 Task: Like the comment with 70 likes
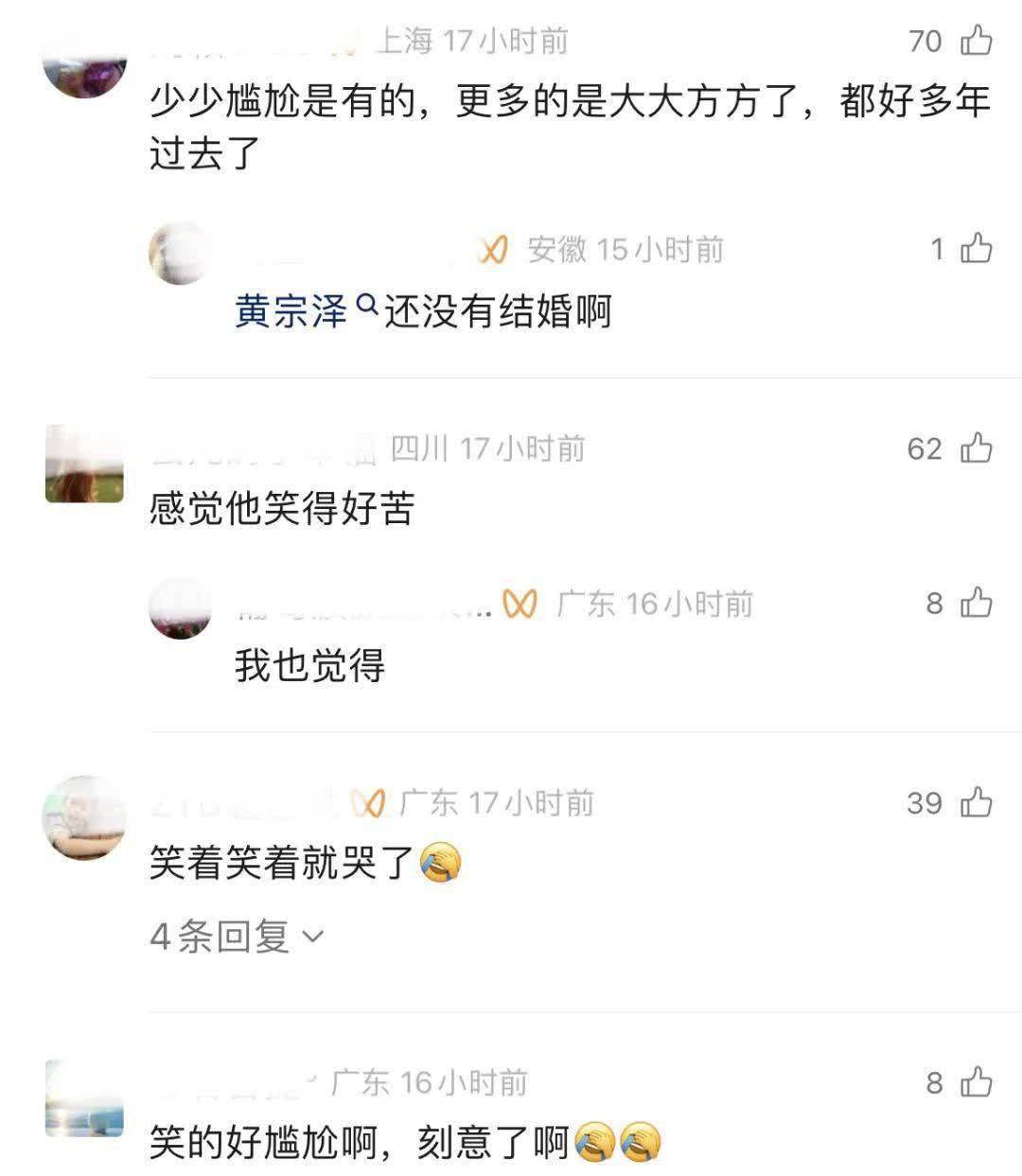tap(976, 41)
